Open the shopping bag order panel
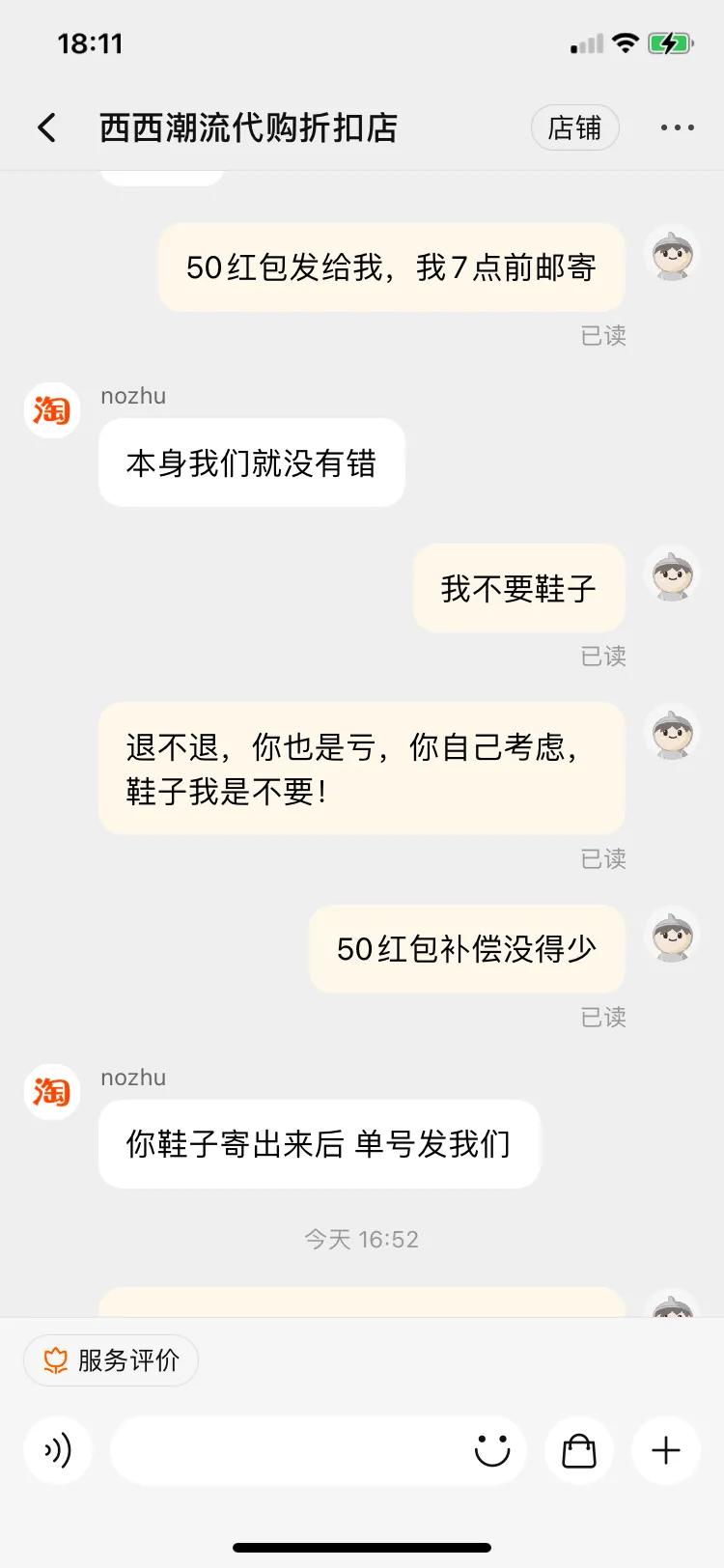The width and height of the screenshot is (724, 1568). (578, 1450)
